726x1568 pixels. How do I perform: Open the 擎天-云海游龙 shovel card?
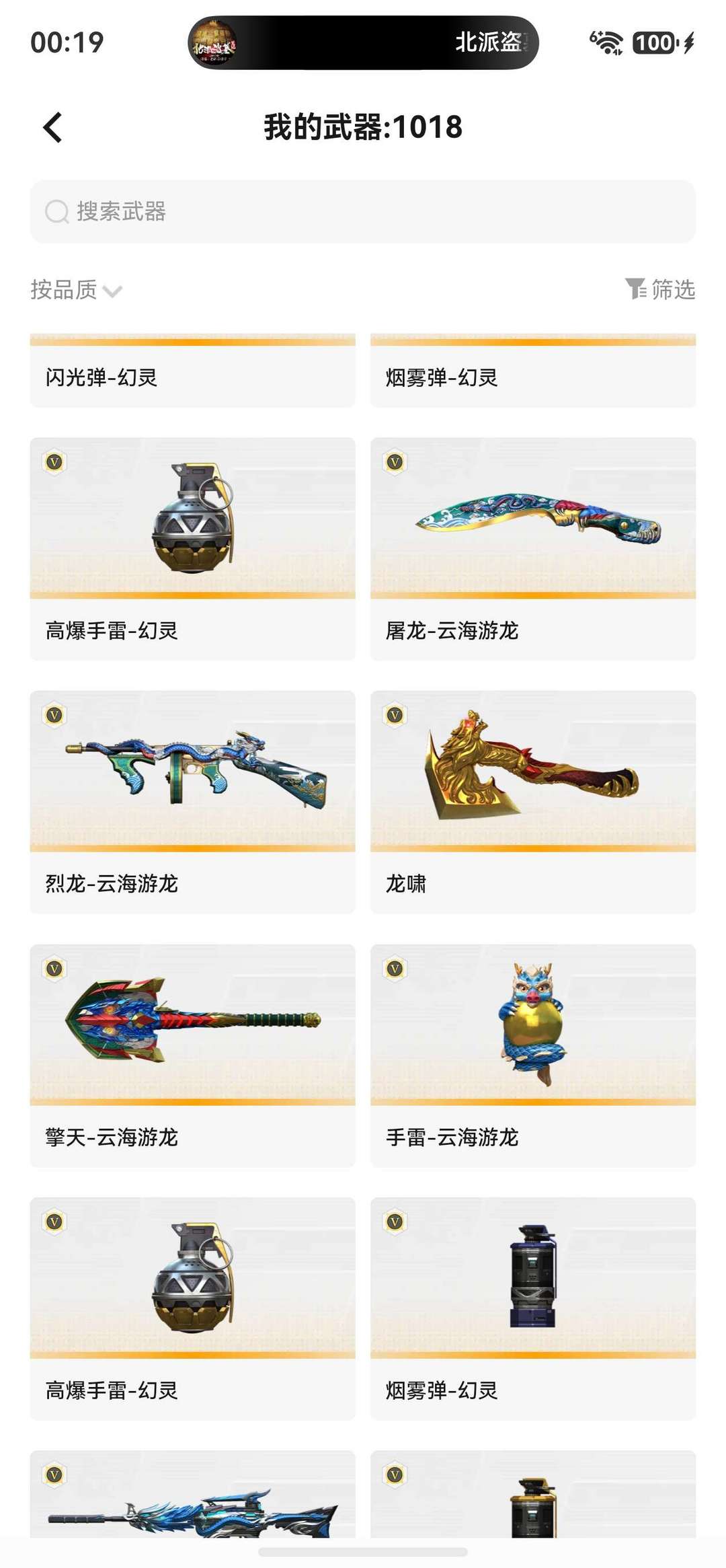tap(193, 1055)
